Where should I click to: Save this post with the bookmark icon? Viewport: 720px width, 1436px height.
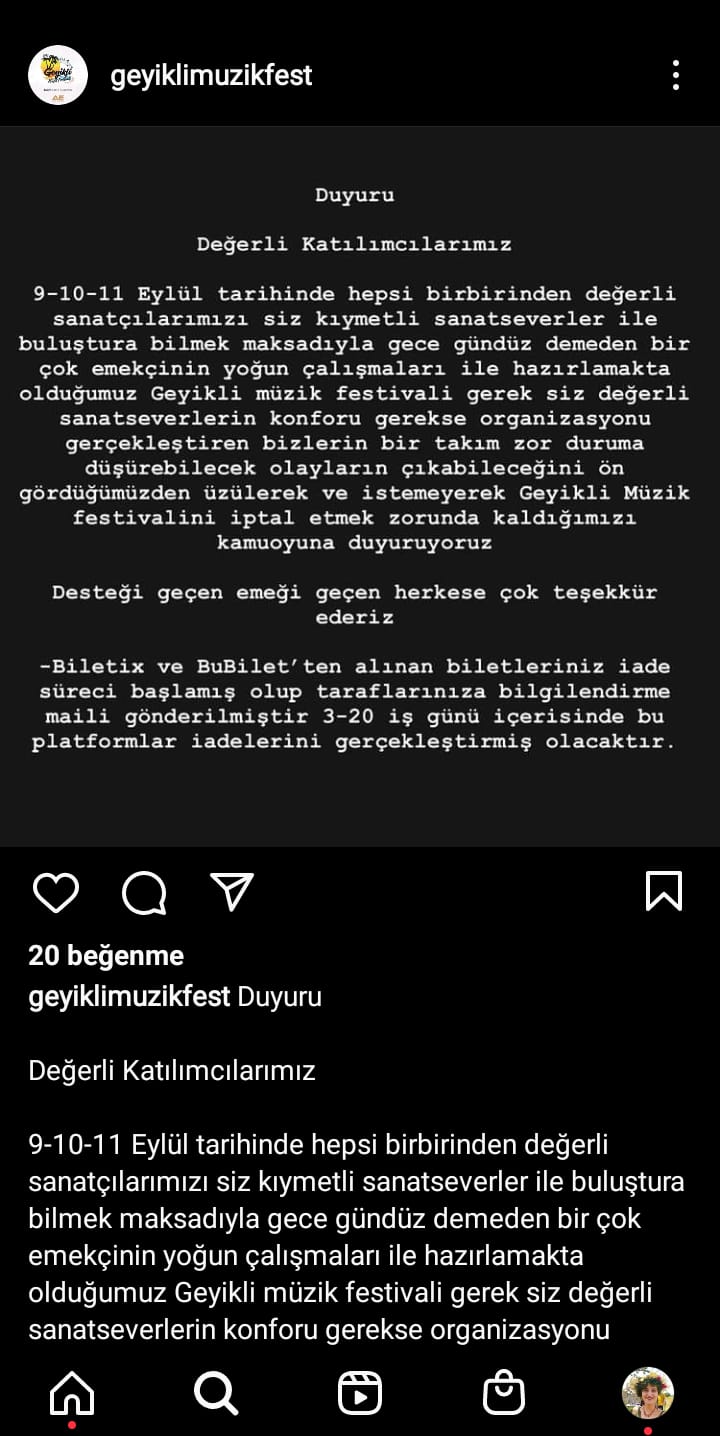point(664,891)
